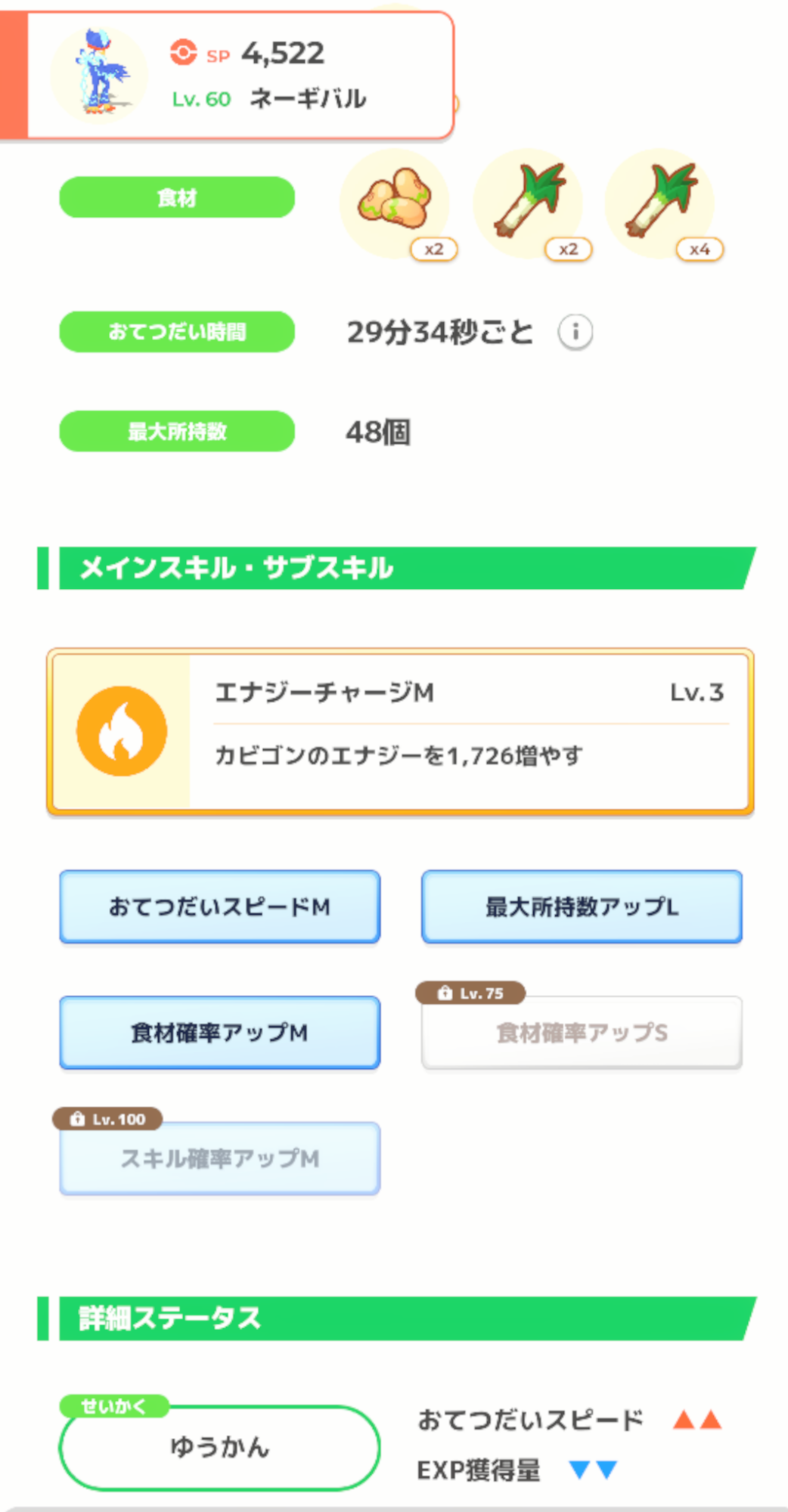The image size is (788, 1512).
Task: Select the 最大所持数アップL sub skill
Action: pos(582,906)
